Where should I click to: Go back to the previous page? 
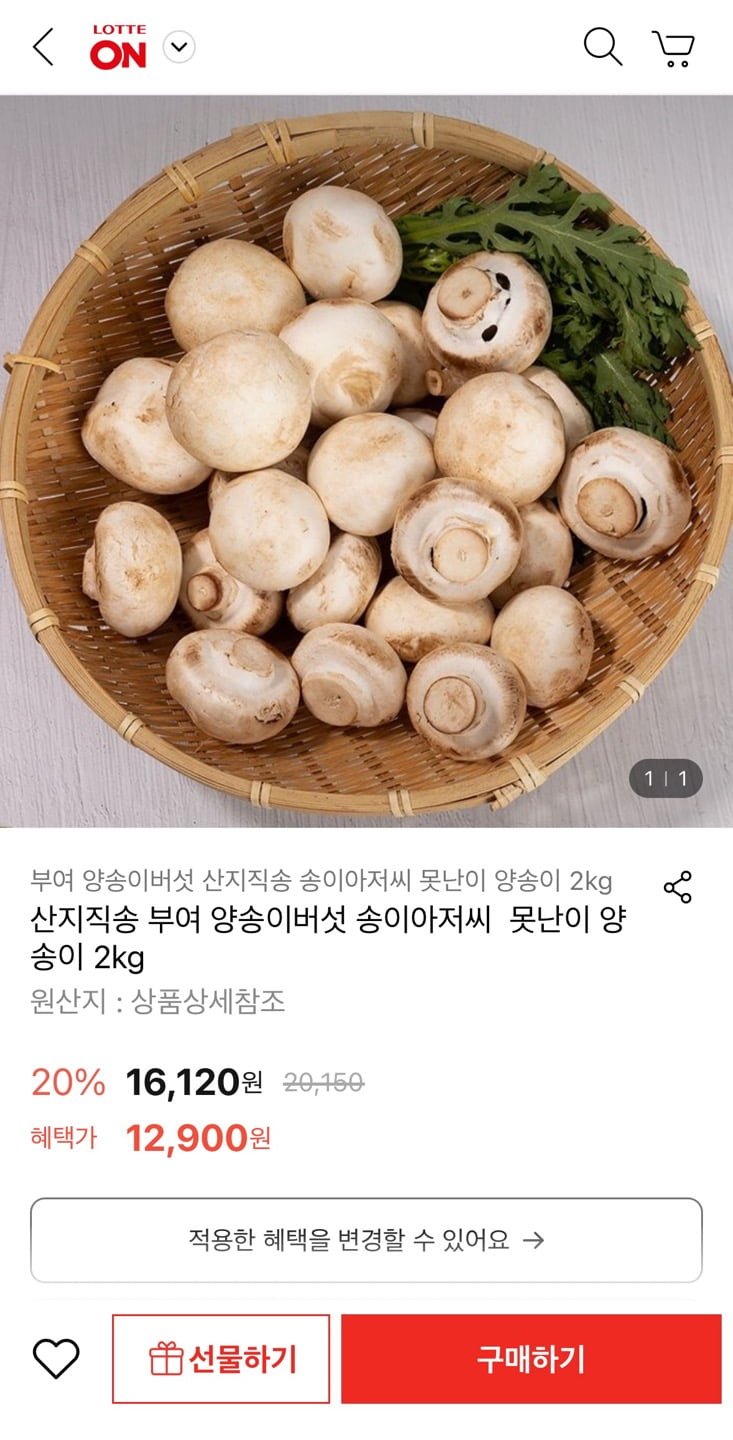coord(43,47)
